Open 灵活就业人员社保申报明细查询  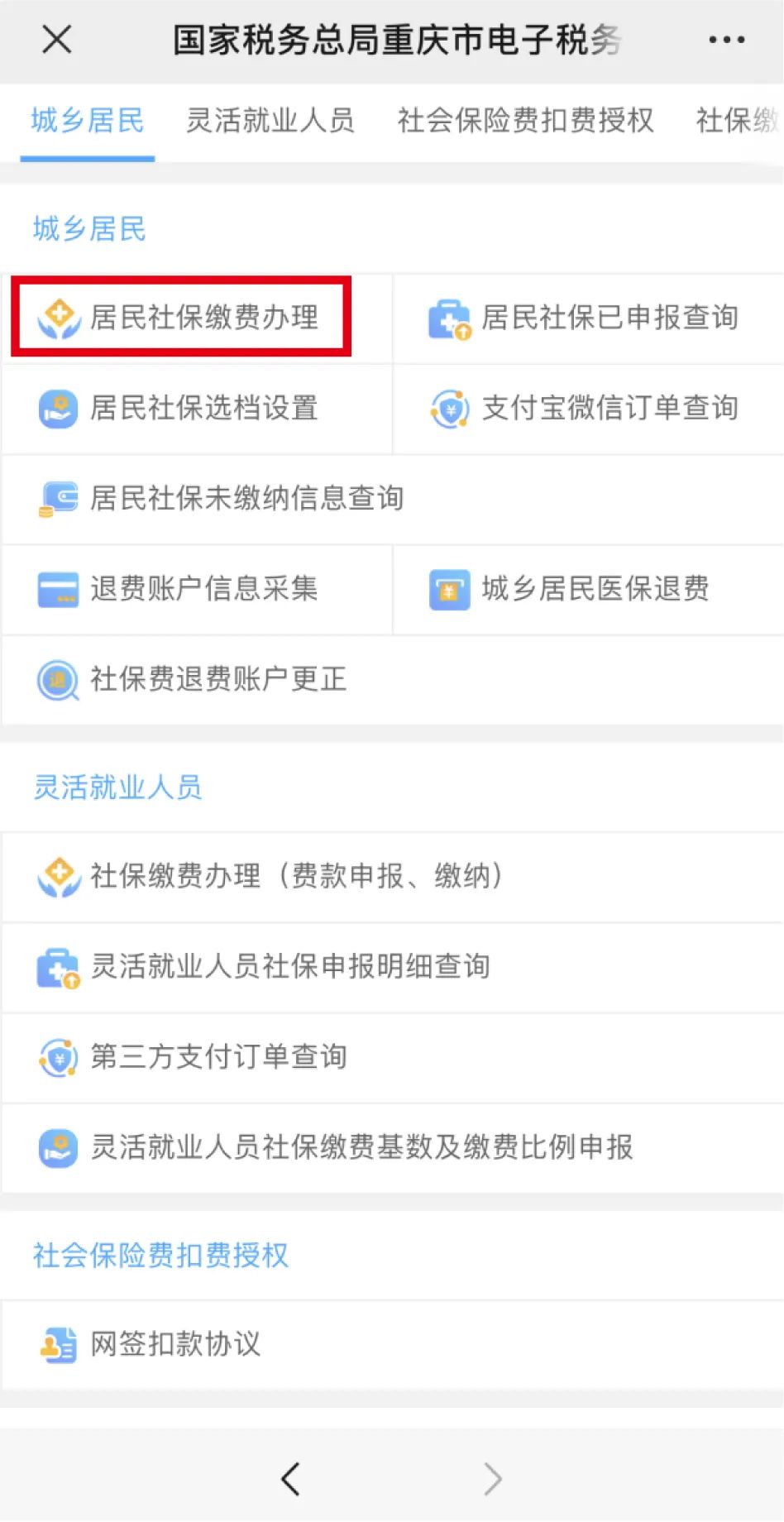tap(393, 967)
